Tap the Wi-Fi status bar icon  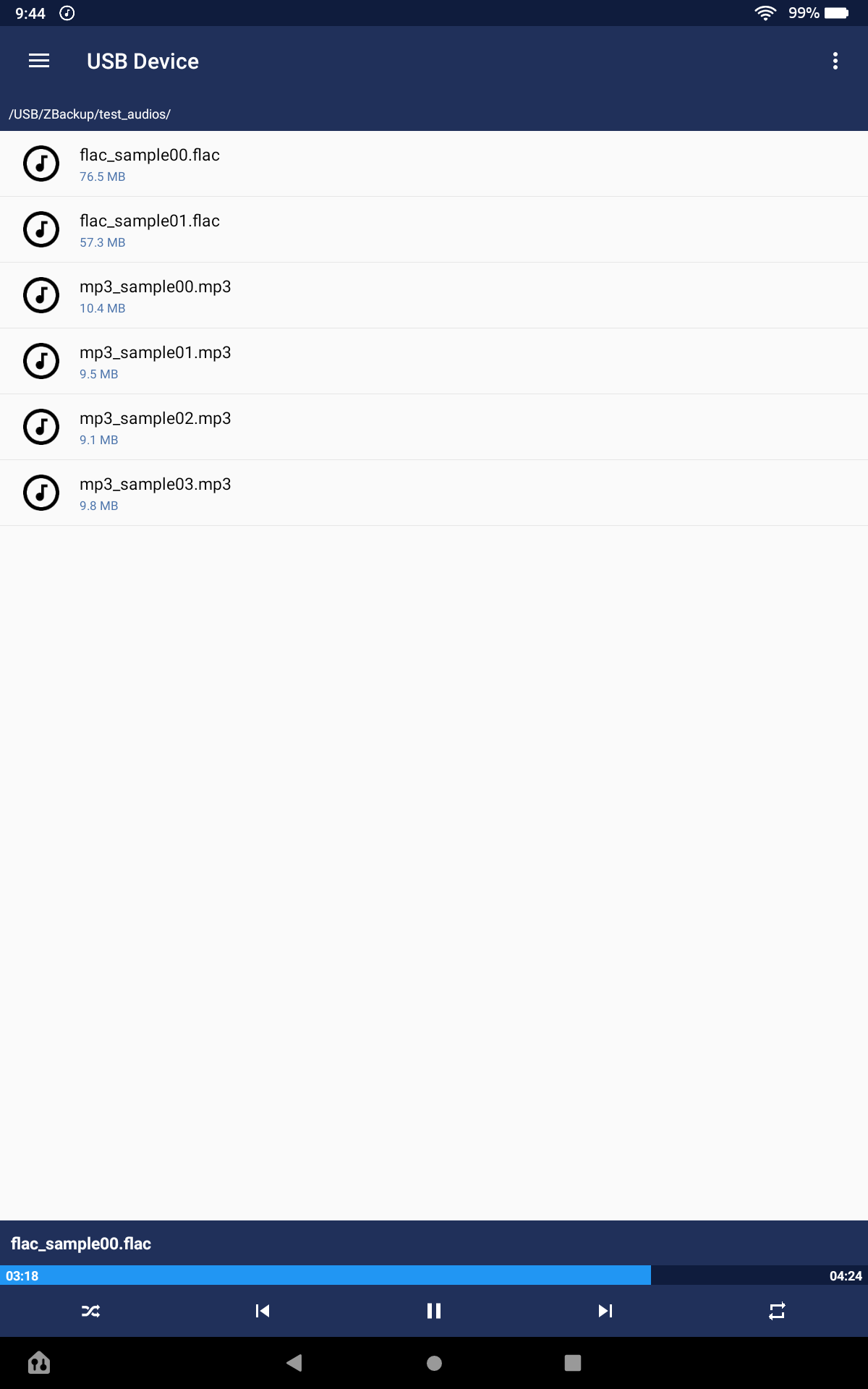tap(765, 12)
